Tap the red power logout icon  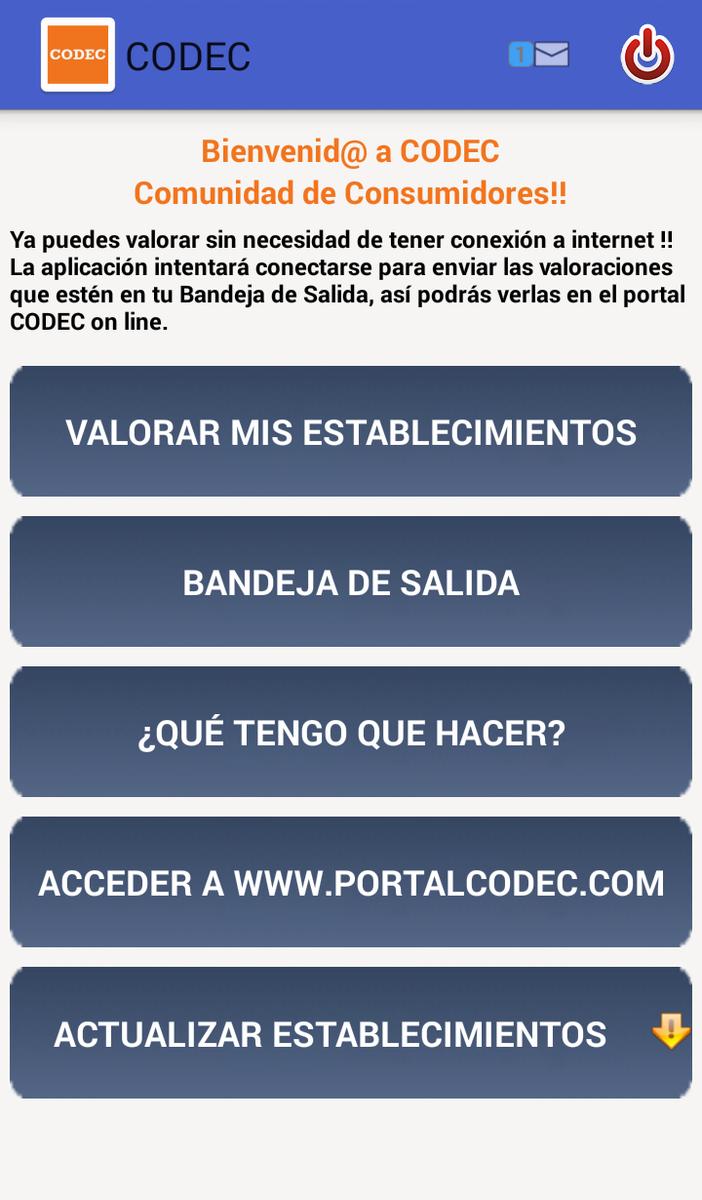tap(647, 56)
